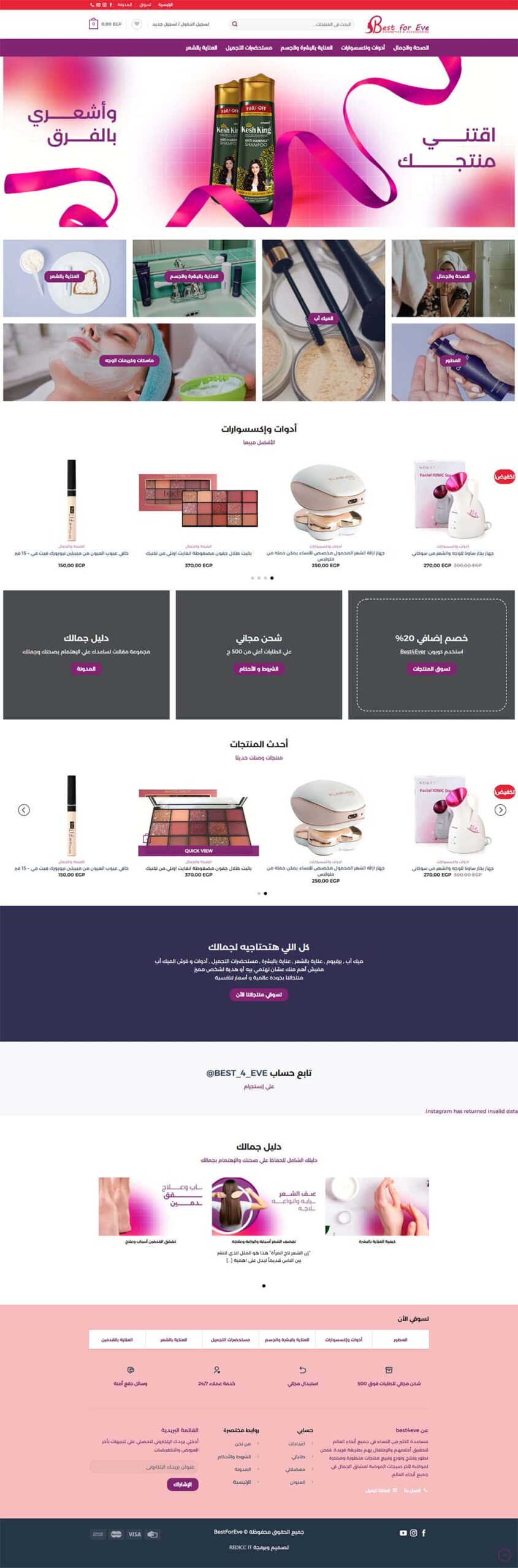The width and height of the screenshot is (518, 1568).
Task: Tap Quick View on the eyeshadow palette
Action: point(199,851)
